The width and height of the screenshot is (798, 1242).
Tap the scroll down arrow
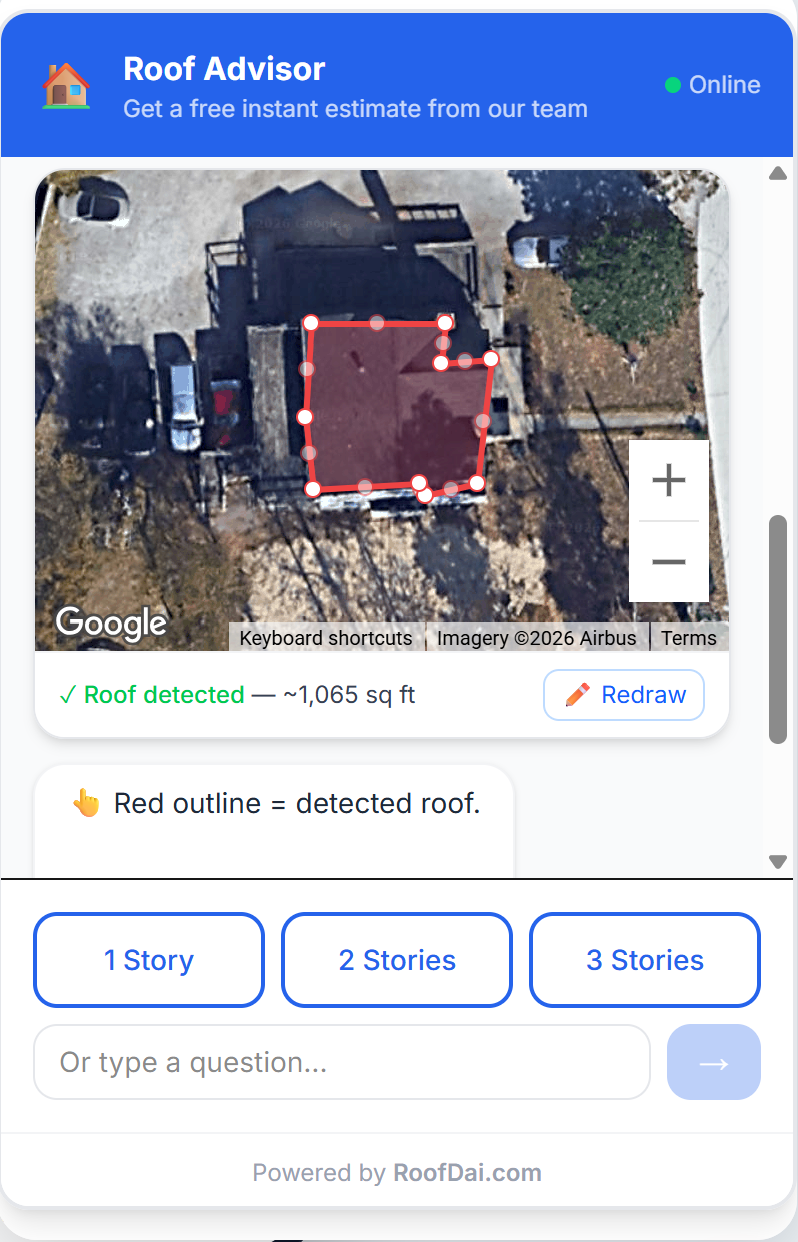(x=778, y=862)
